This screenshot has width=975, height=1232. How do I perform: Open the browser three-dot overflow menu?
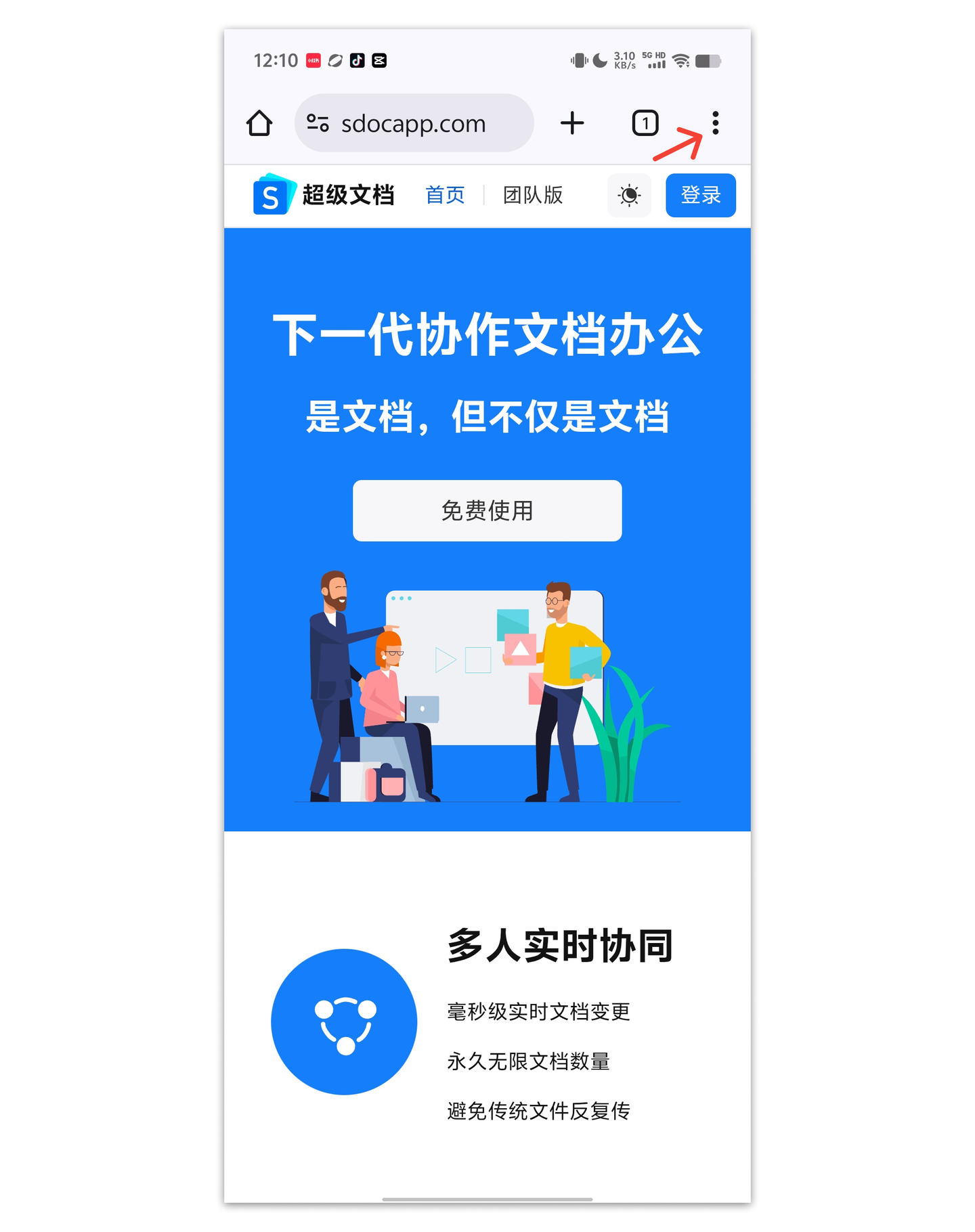click(x=715, y=123)
